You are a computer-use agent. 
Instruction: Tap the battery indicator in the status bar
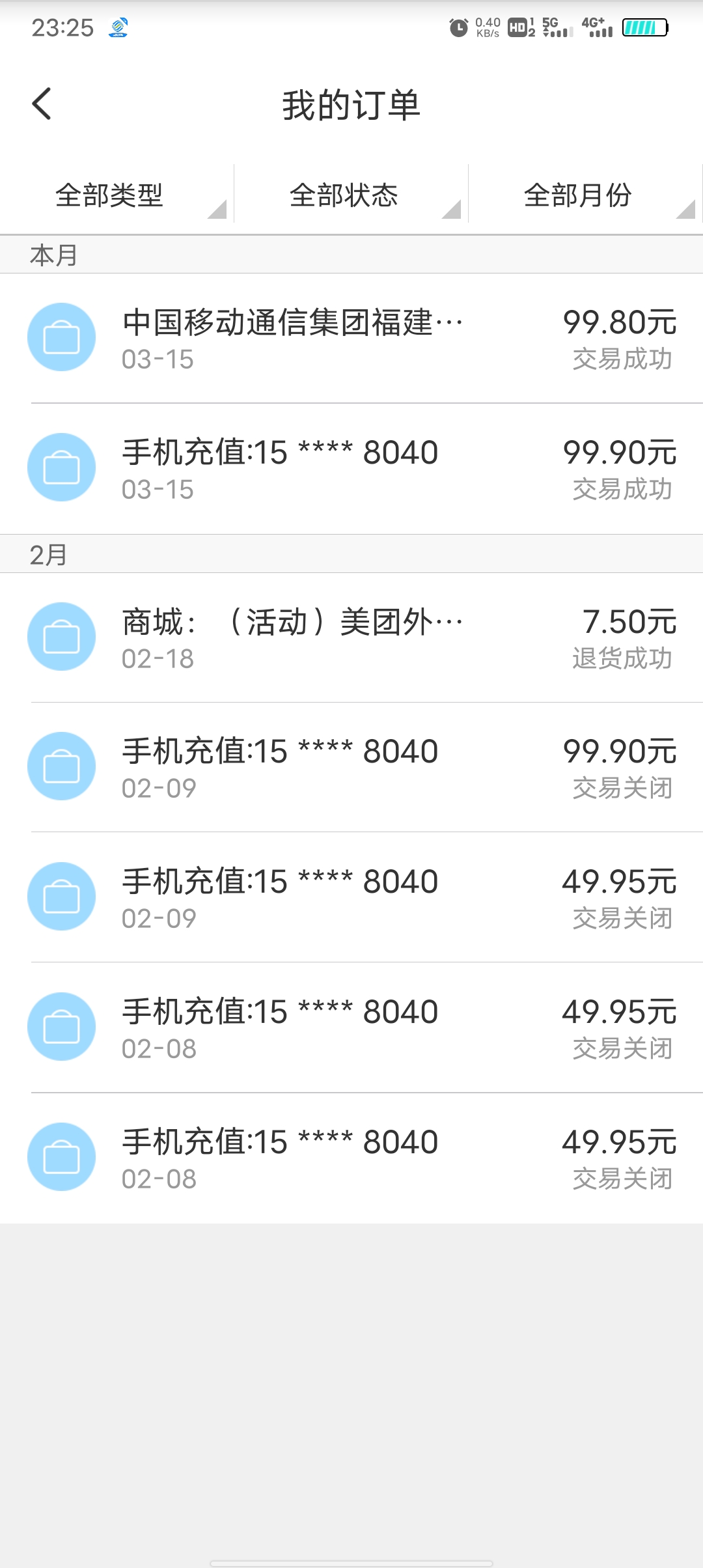tap(645, 29)
